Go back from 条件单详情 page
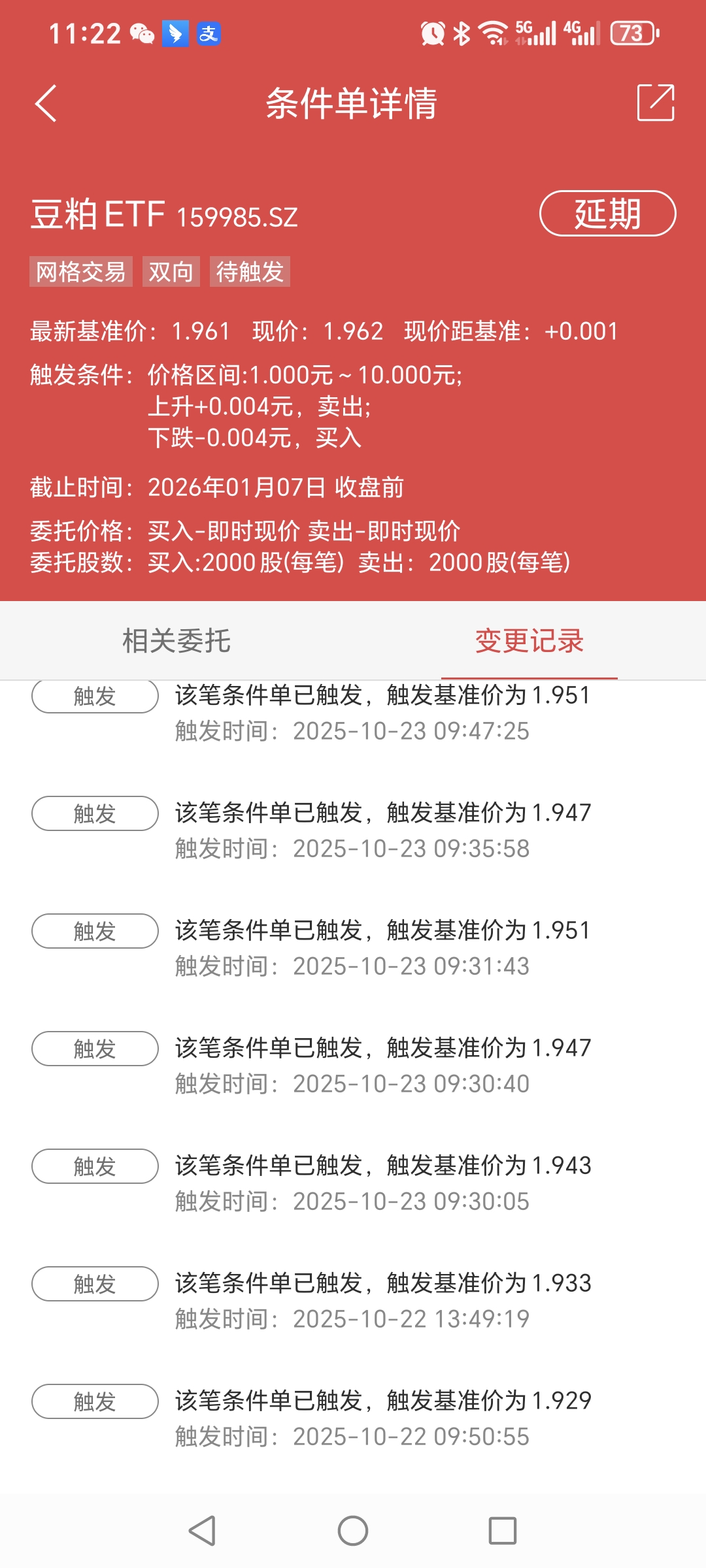This screenshot has height=1568, width=706. pyautogui.click(x=46, y=103)
